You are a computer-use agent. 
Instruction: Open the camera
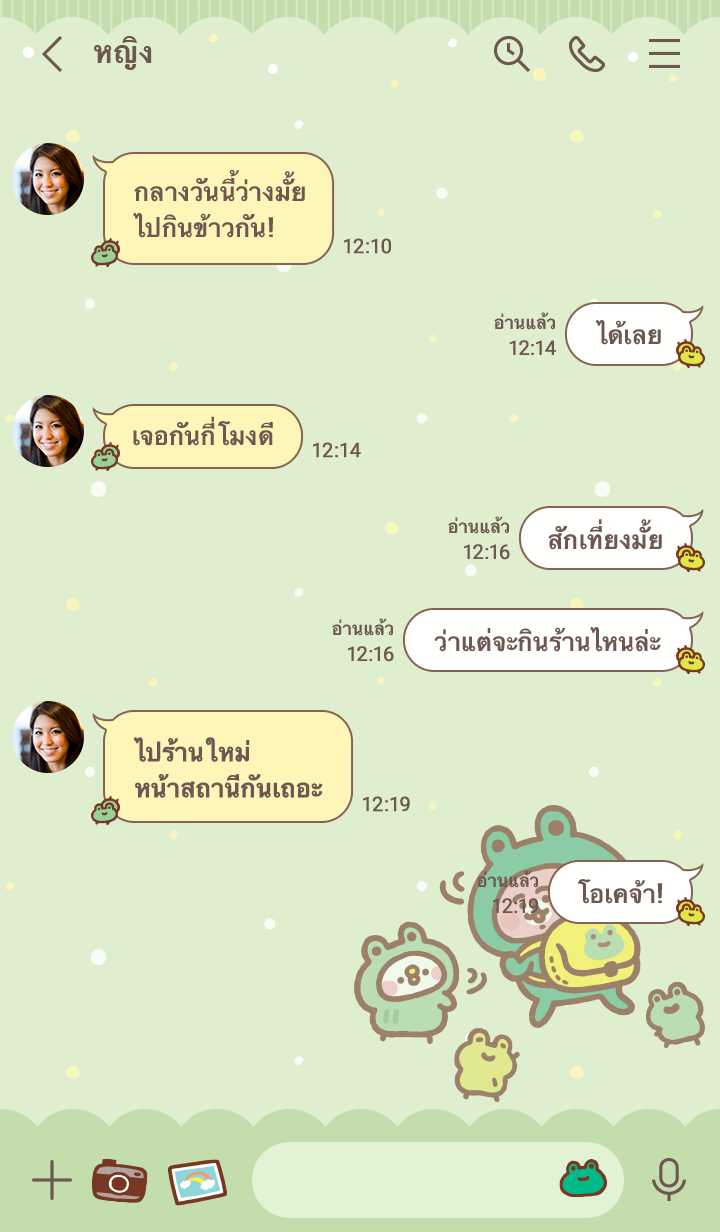point(119,1180)
